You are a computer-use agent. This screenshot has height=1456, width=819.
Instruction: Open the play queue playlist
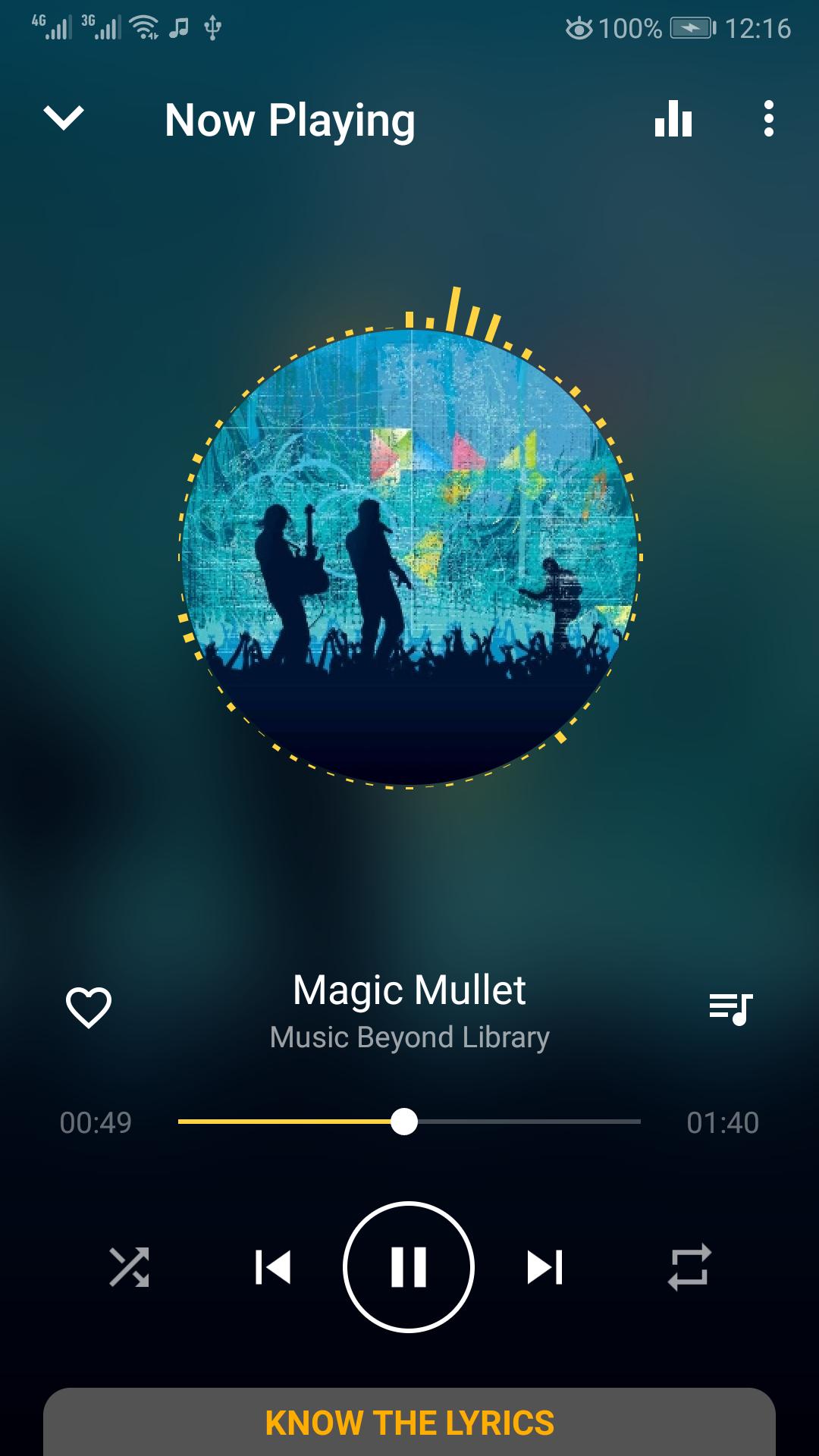click(730, 1009)
